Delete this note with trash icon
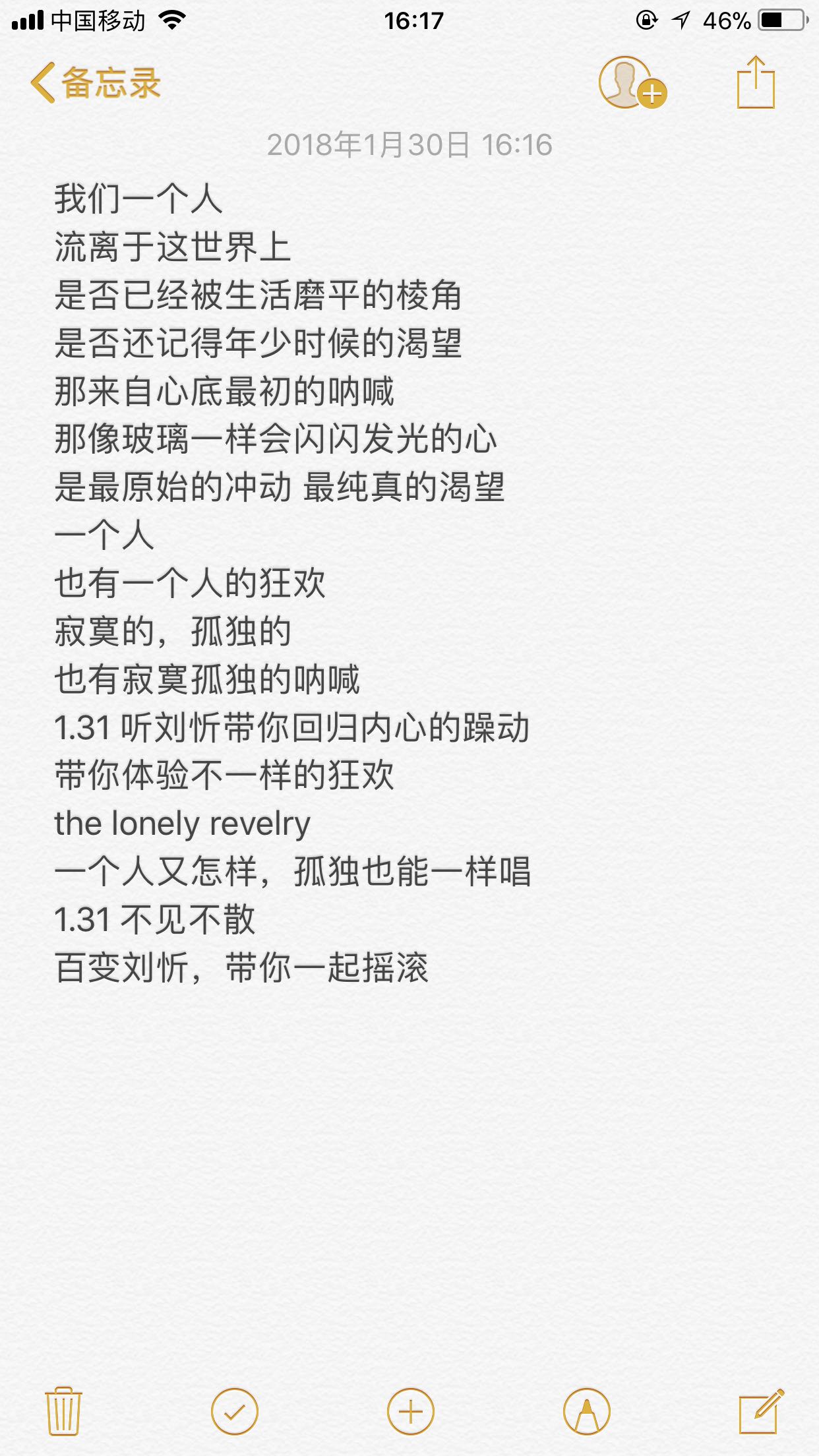The image size is (819, 1456). coord(63,1410)
